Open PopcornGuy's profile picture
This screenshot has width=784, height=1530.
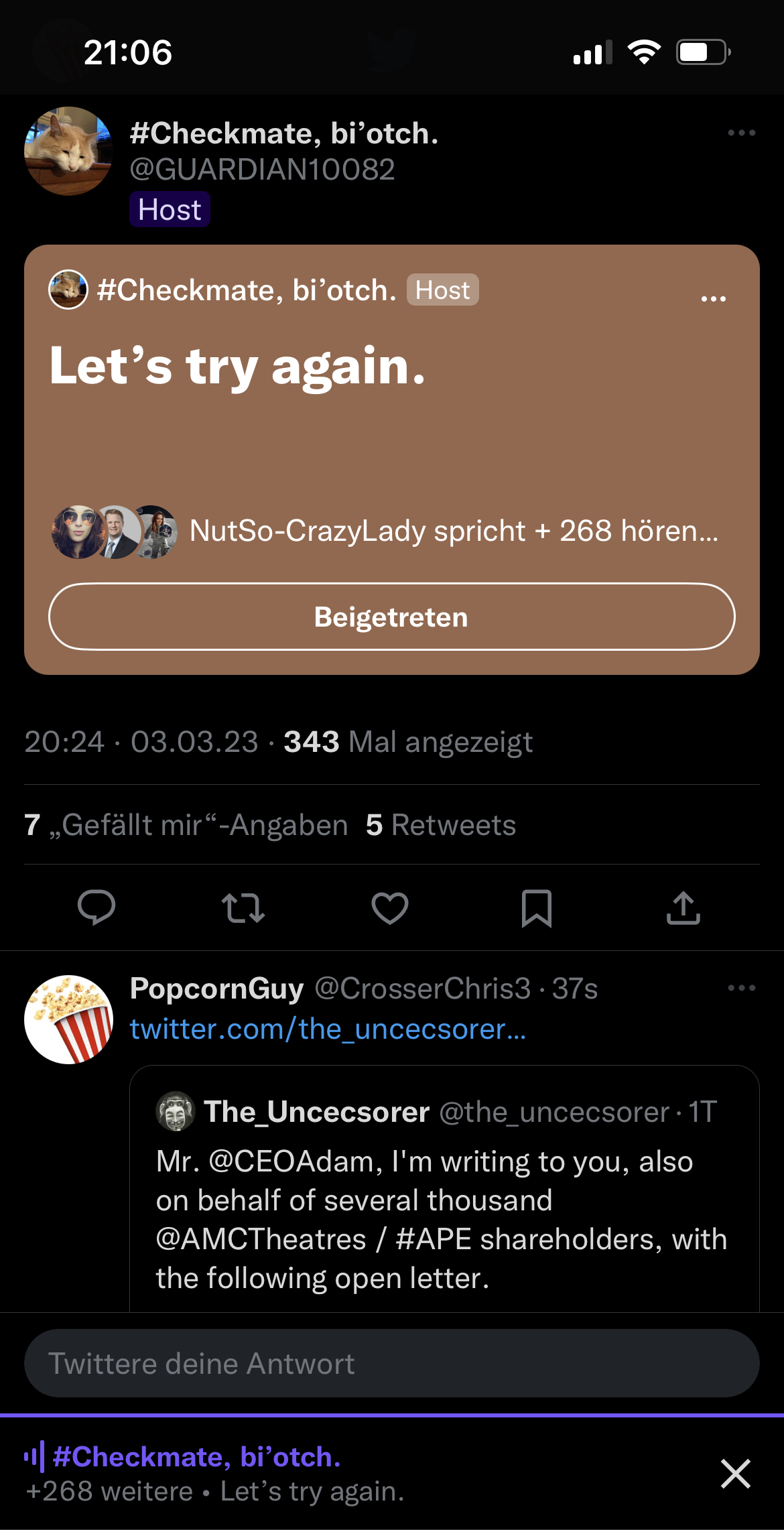click(68, 1019)
